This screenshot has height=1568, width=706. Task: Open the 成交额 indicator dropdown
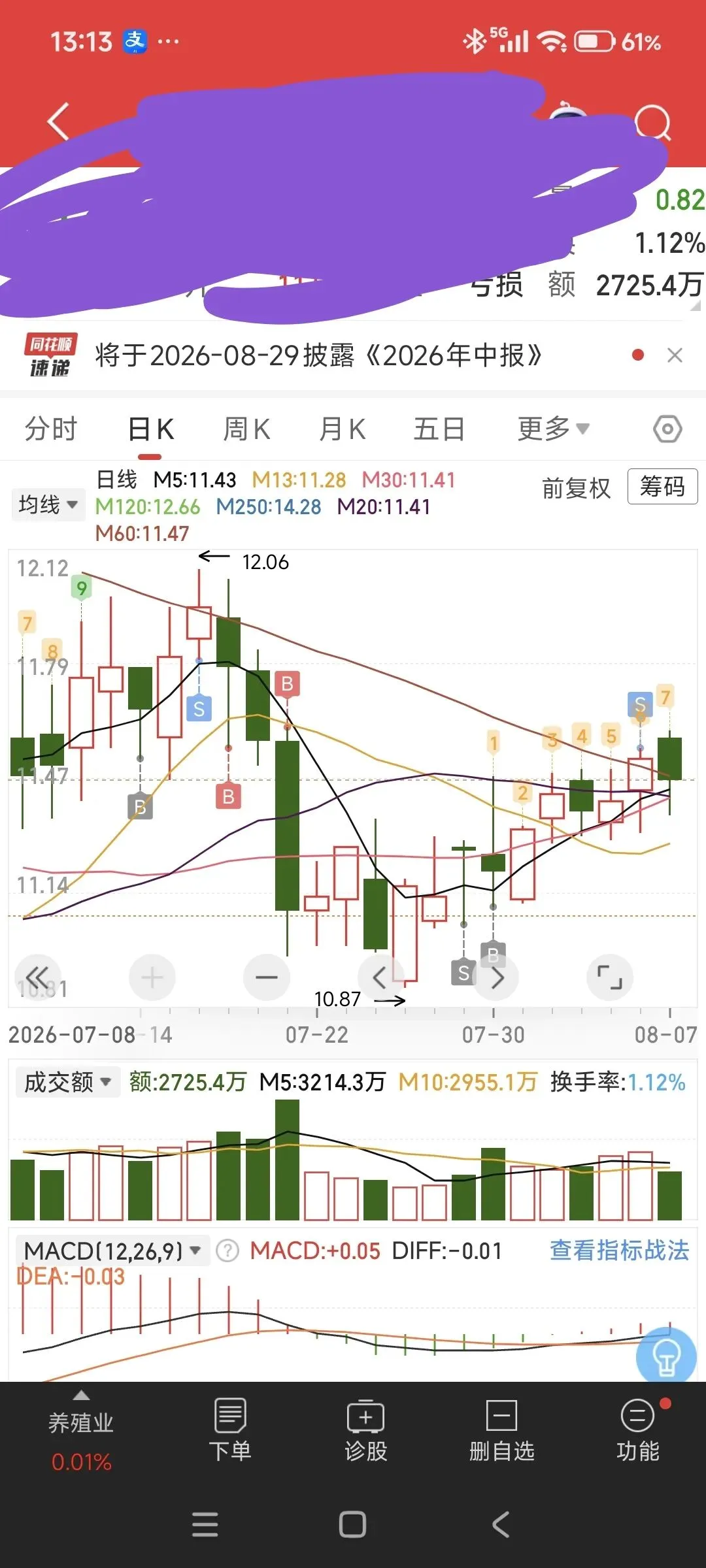(x=67, y=1082)
